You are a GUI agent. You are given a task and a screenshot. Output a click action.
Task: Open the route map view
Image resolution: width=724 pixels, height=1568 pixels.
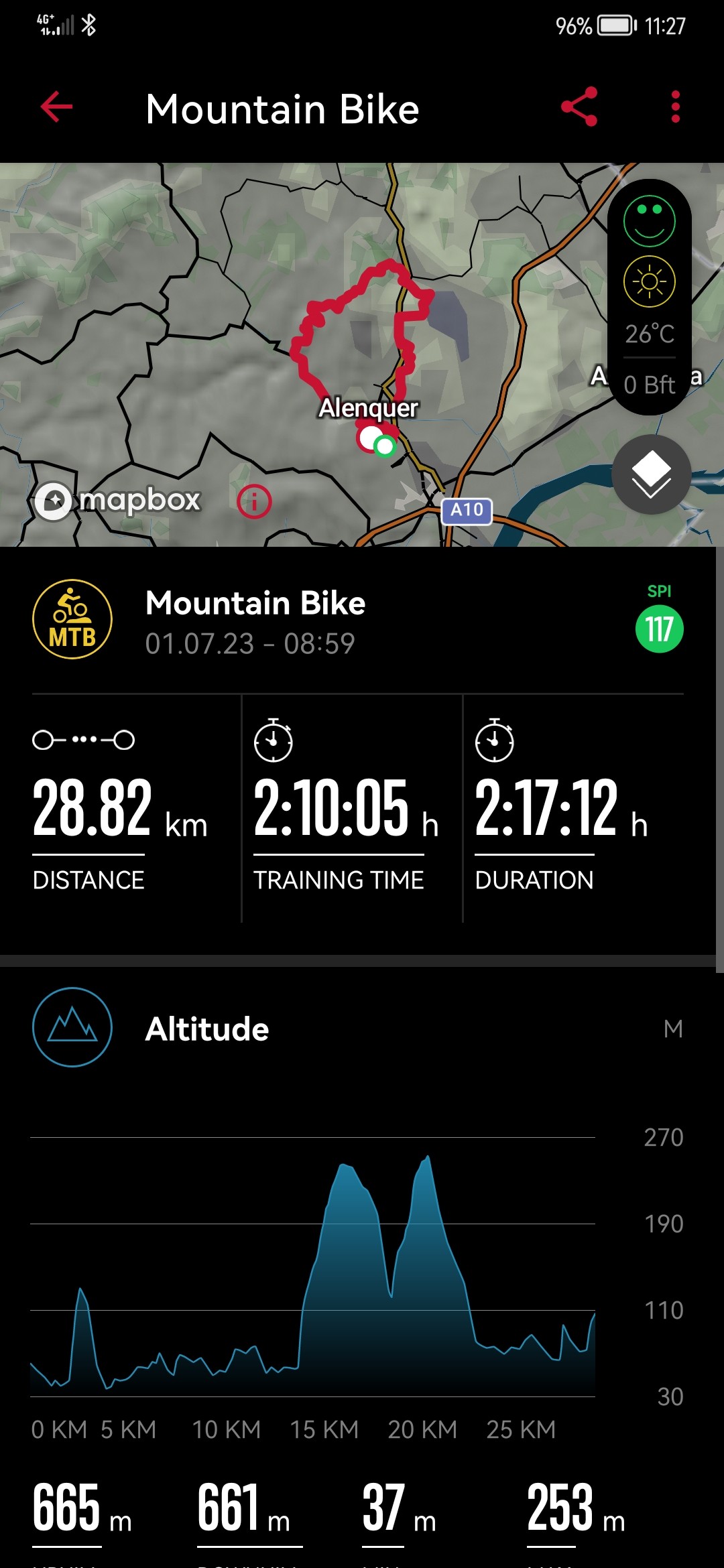(362, 355)
